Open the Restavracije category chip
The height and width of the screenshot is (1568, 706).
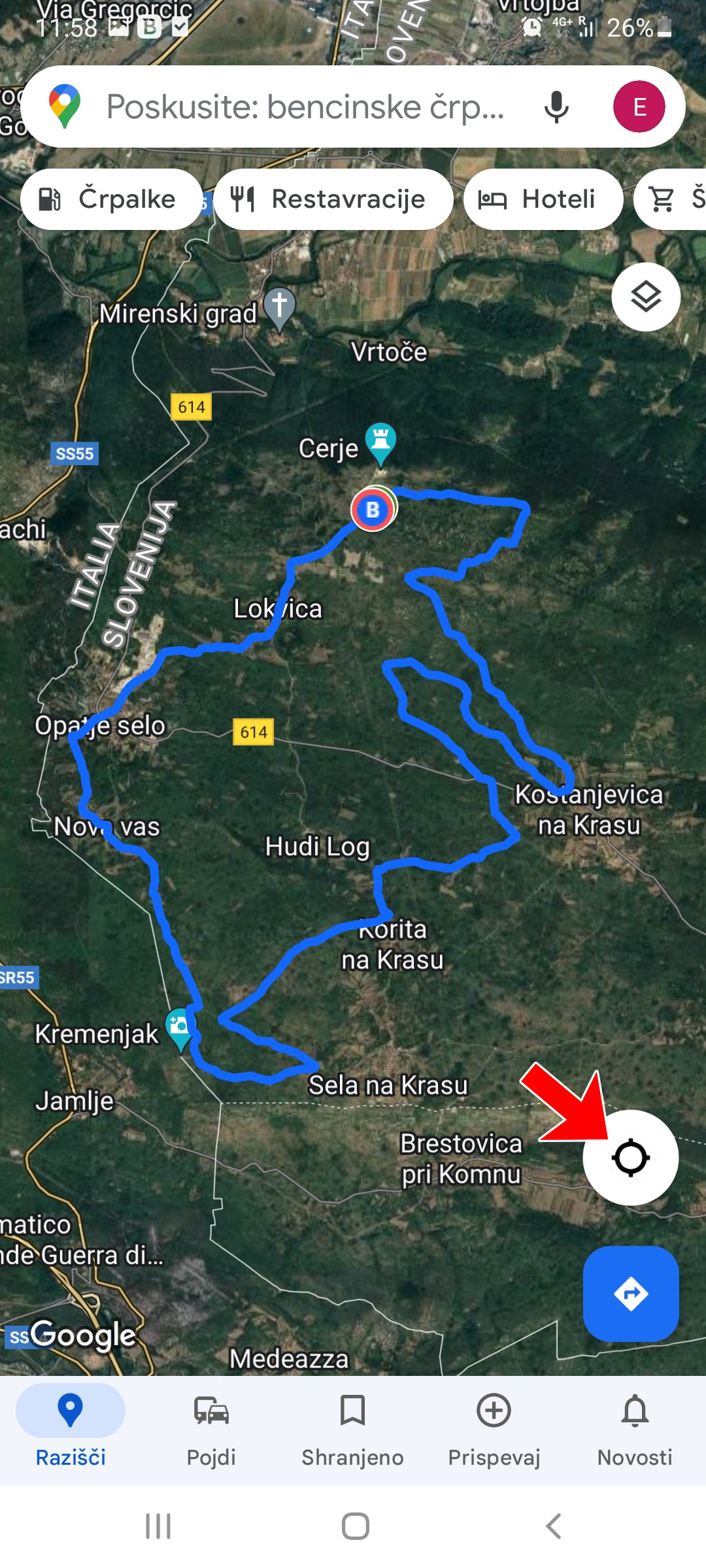(333, 199)
